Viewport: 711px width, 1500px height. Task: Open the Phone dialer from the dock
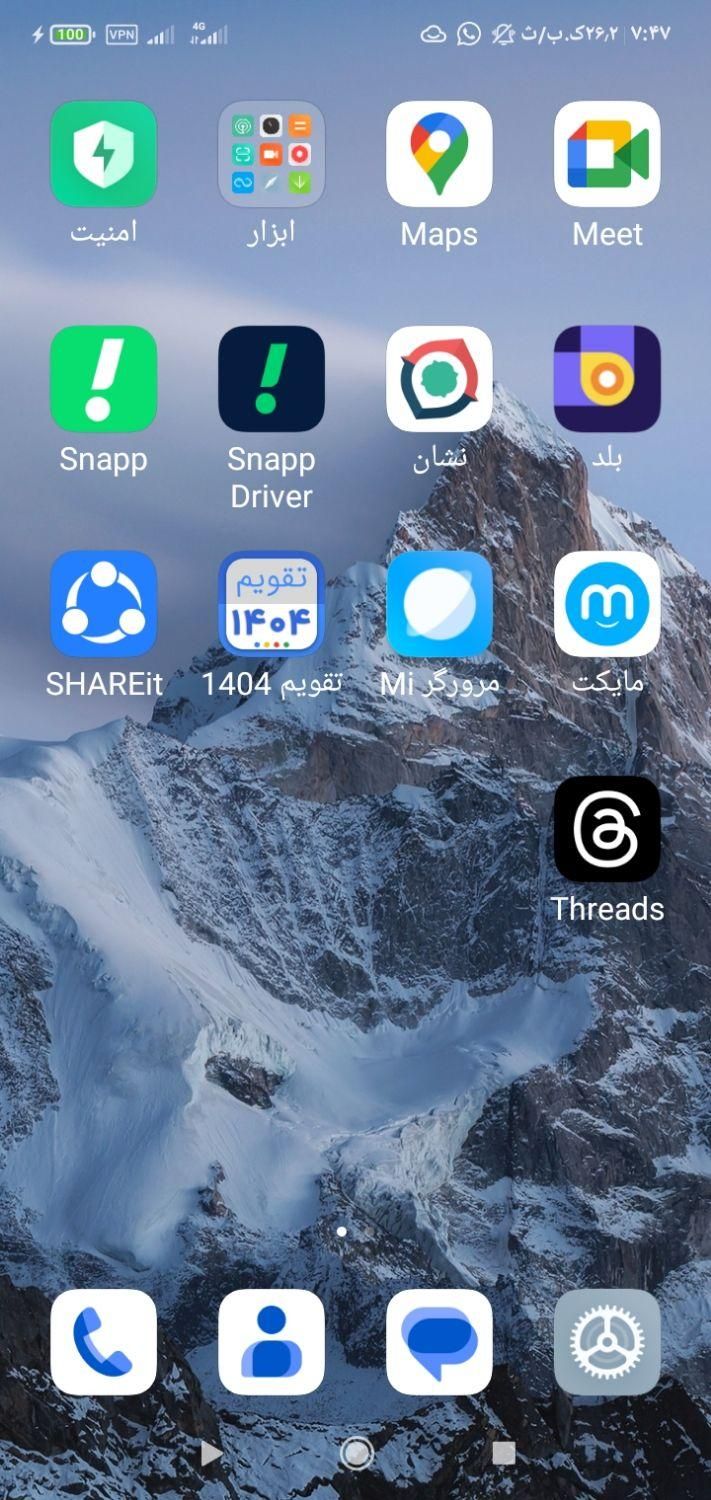tap(104, 1342)
